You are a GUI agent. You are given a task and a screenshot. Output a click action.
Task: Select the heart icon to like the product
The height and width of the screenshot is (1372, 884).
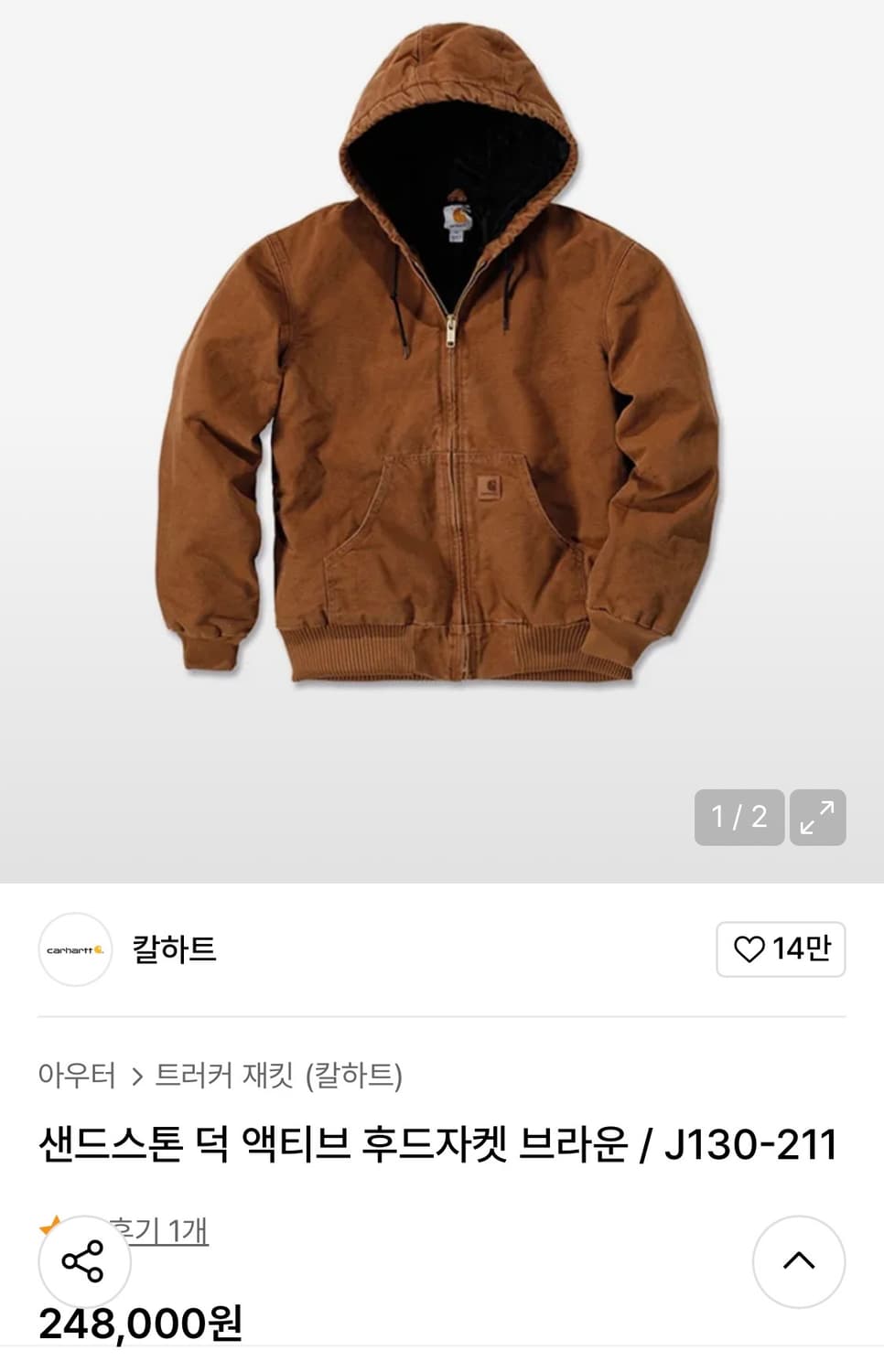click(x=752, y=950)
